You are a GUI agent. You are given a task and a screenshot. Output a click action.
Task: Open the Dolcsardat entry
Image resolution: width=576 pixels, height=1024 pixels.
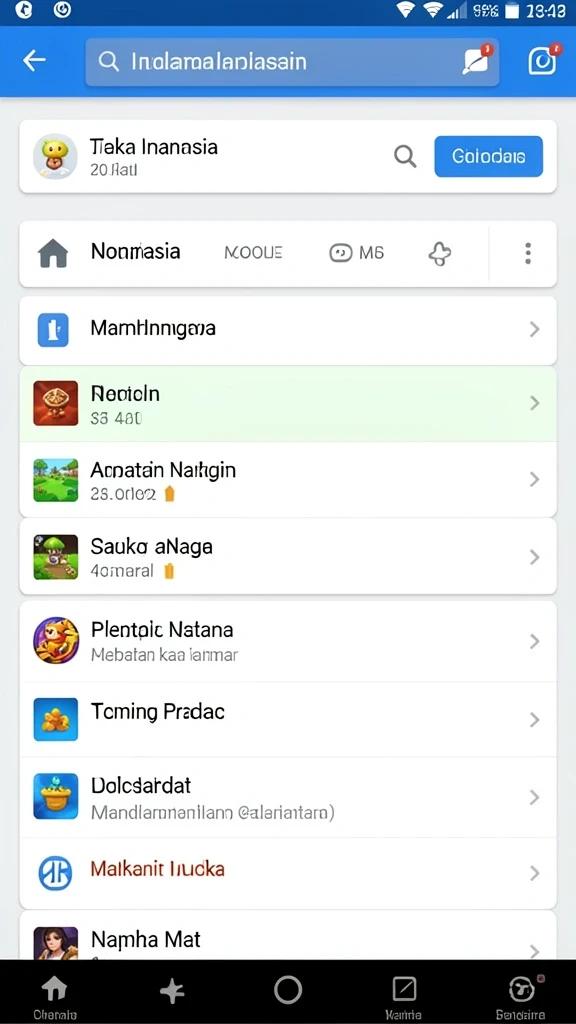tap(288, 797)
